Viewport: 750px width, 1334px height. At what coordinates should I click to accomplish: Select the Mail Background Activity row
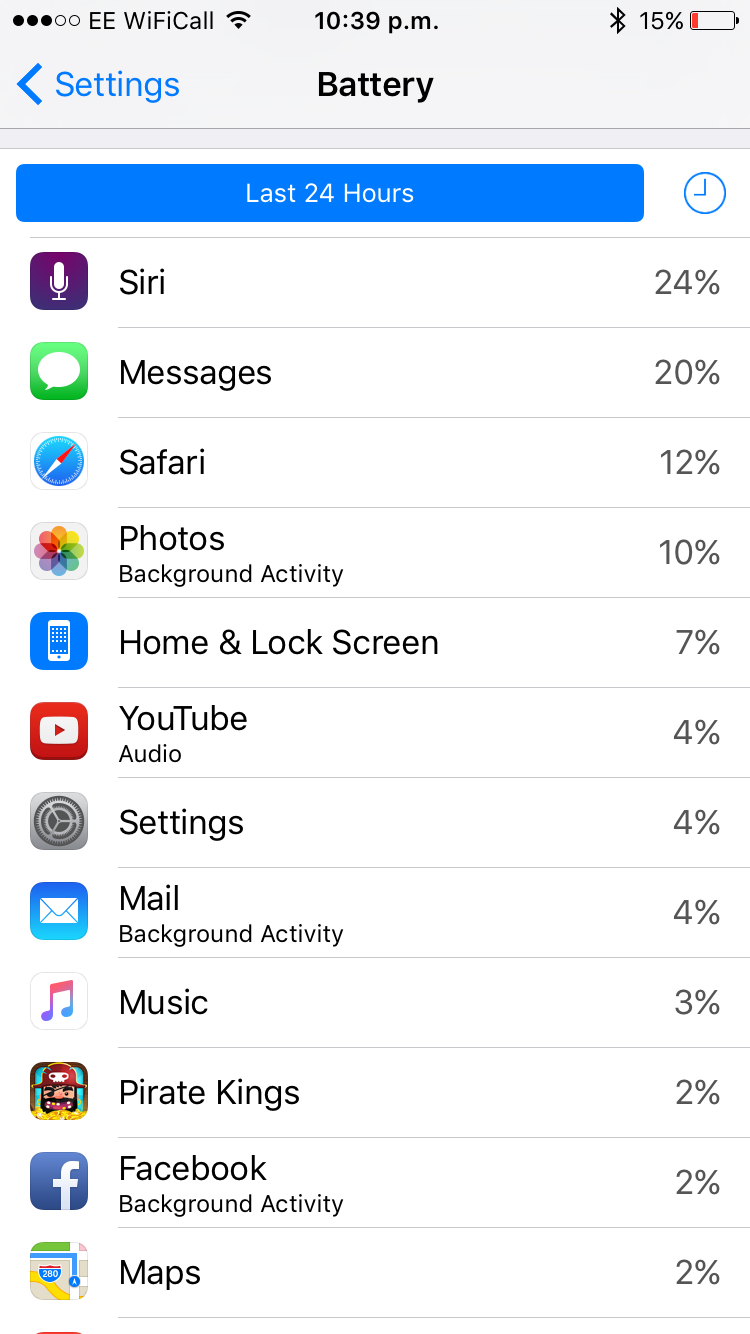tap(375, 913)
